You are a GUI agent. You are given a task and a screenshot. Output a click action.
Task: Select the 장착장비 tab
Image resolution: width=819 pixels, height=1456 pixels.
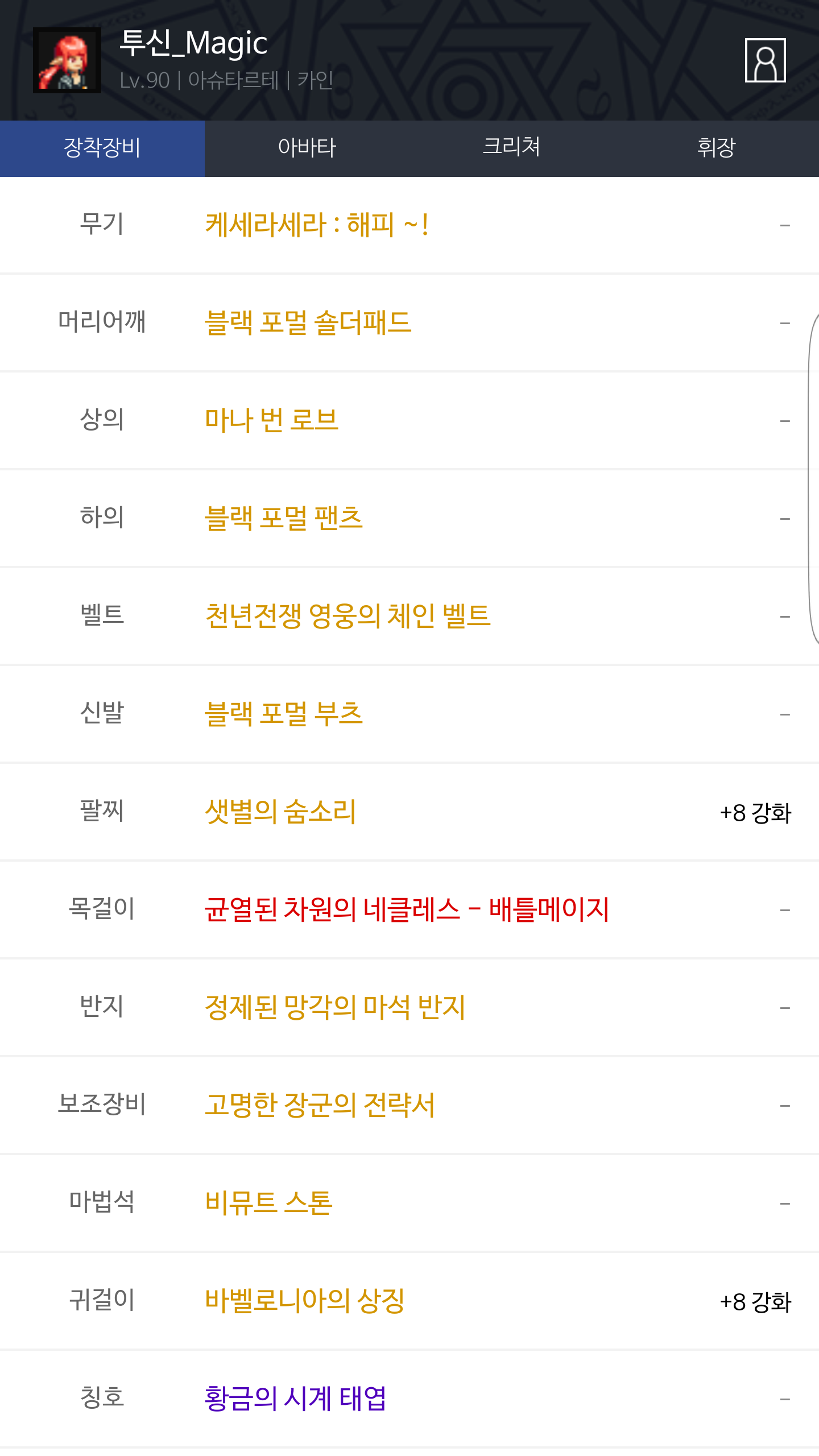pyautogui.click(x=102, y=148)
